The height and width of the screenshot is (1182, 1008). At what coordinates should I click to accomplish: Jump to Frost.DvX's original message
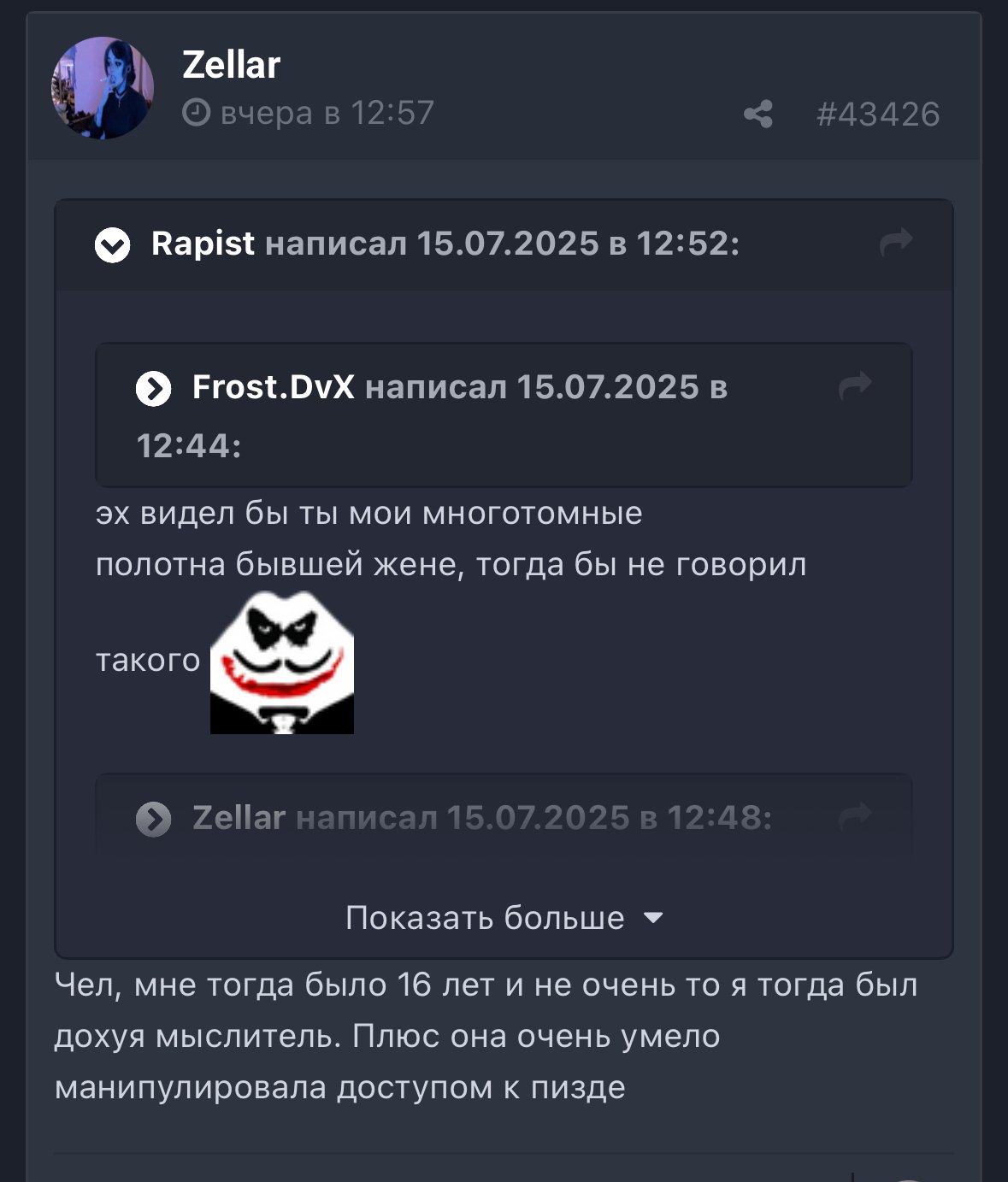click(854, 386)
